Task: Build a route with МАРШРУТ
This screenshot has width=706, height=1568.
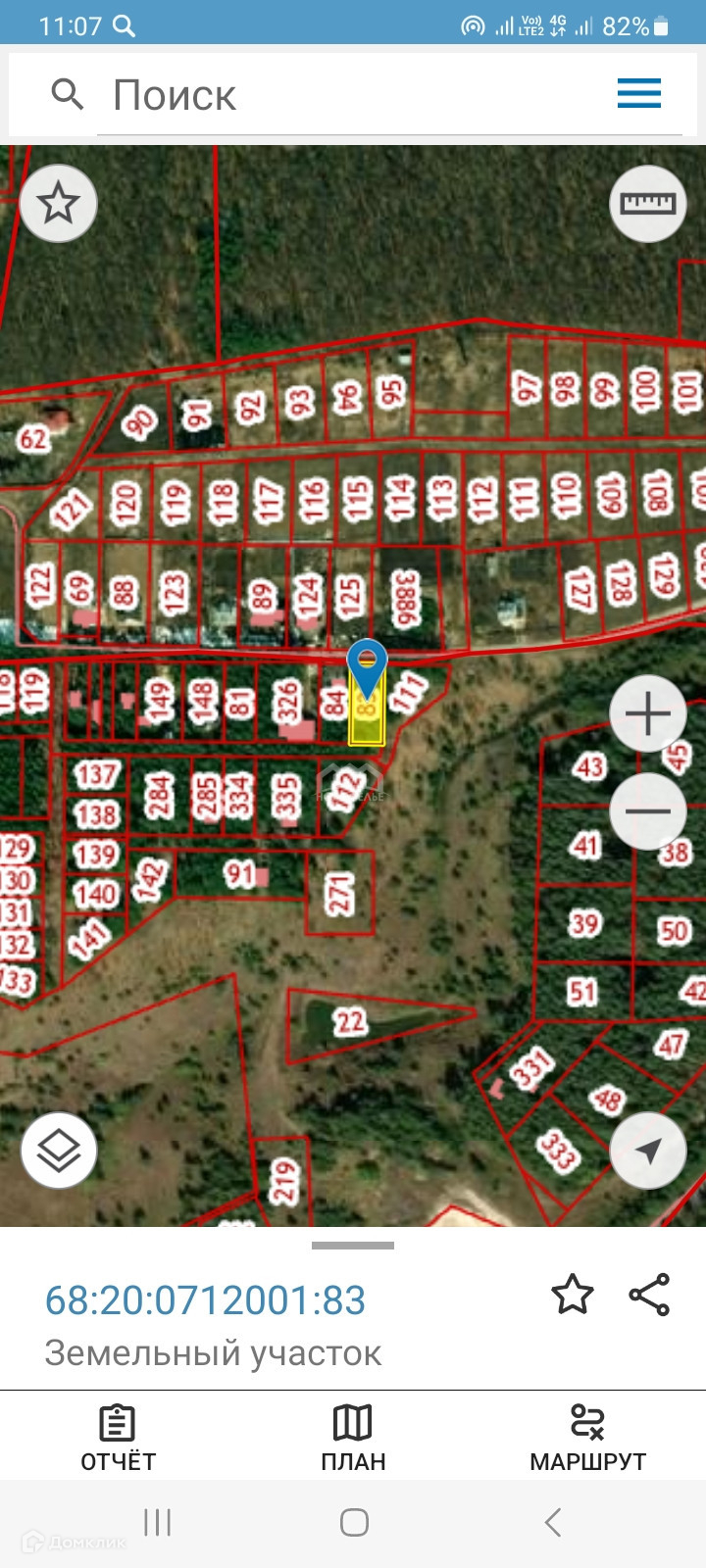Action: [x=587, y=1437]
